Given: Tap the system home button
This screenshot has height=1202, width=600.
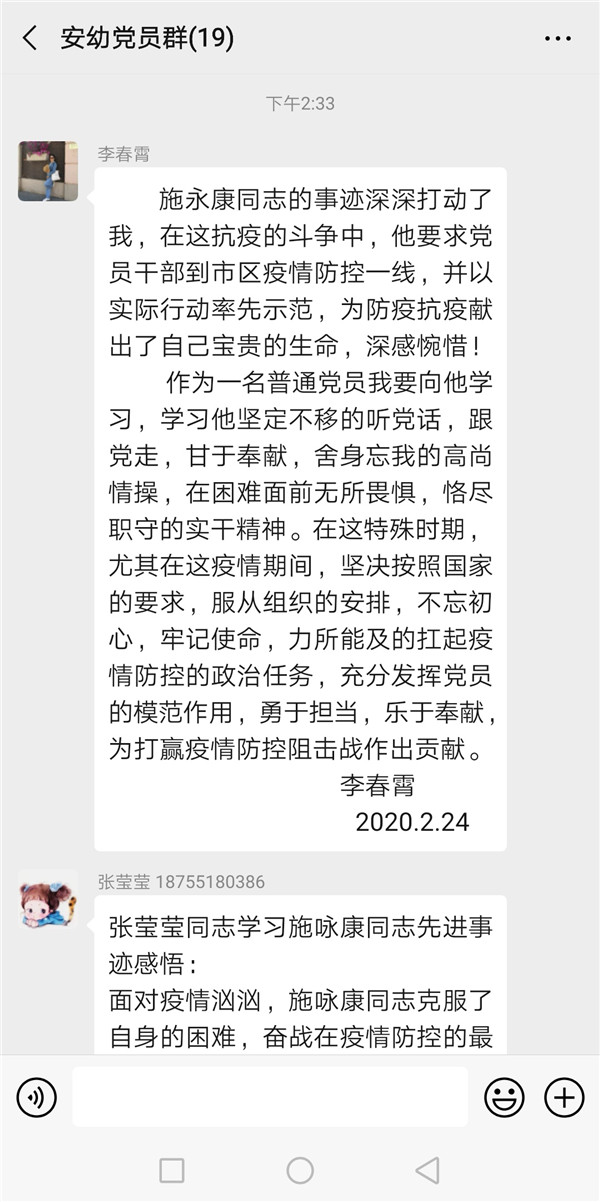Looking at the screenshot, I should click(x=300, y=1170).
